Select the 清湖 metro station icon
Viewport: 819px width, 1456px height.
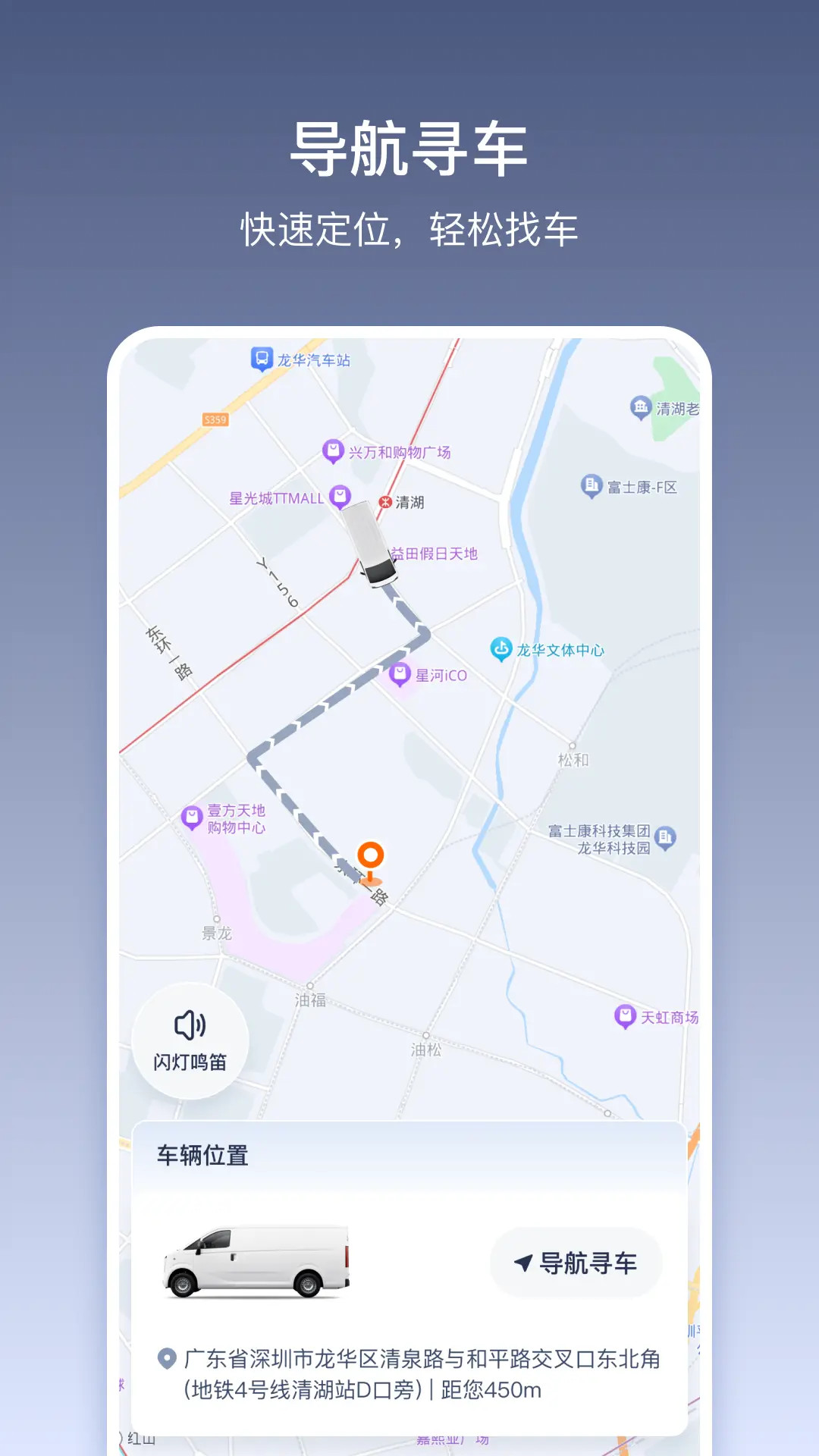tap(386, 500)
